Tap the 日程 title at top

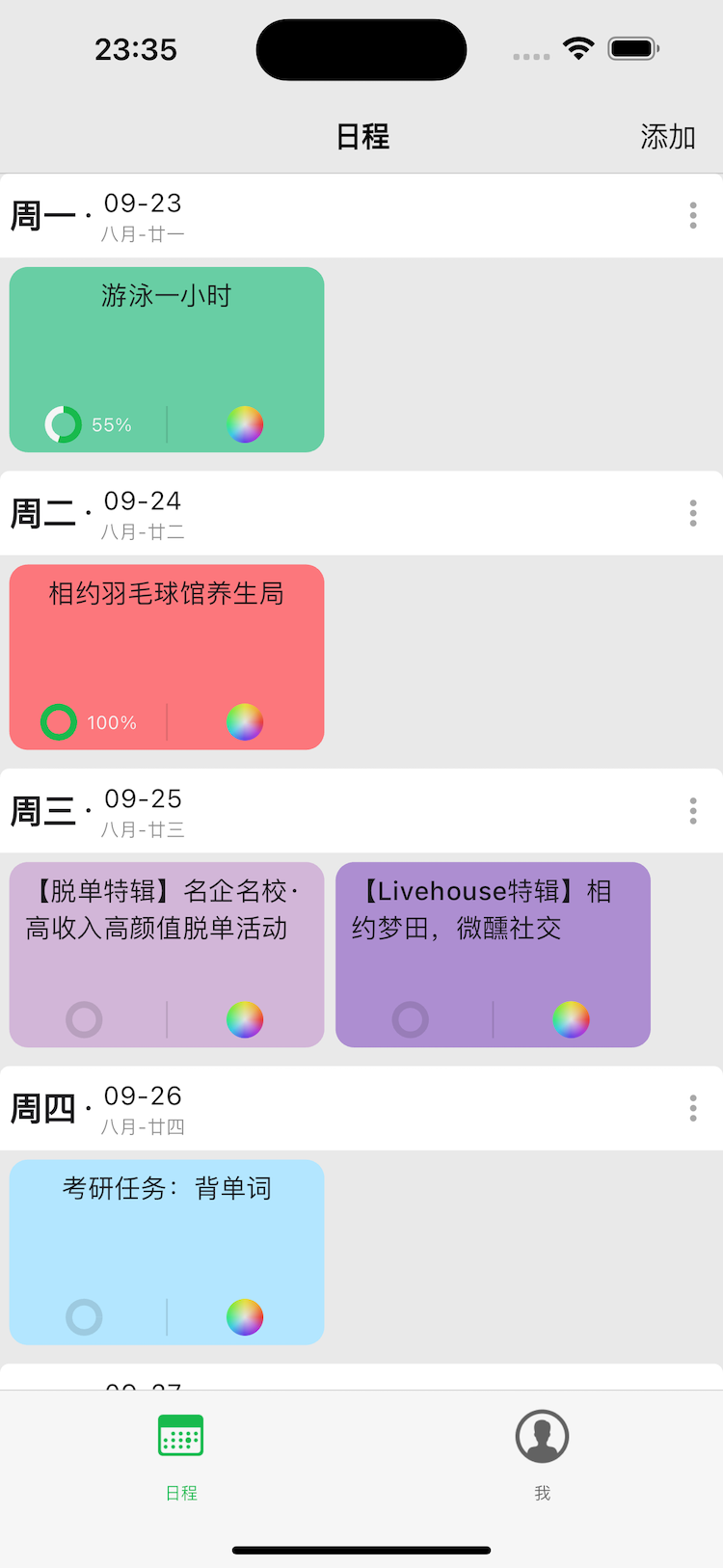click(361, 137)
